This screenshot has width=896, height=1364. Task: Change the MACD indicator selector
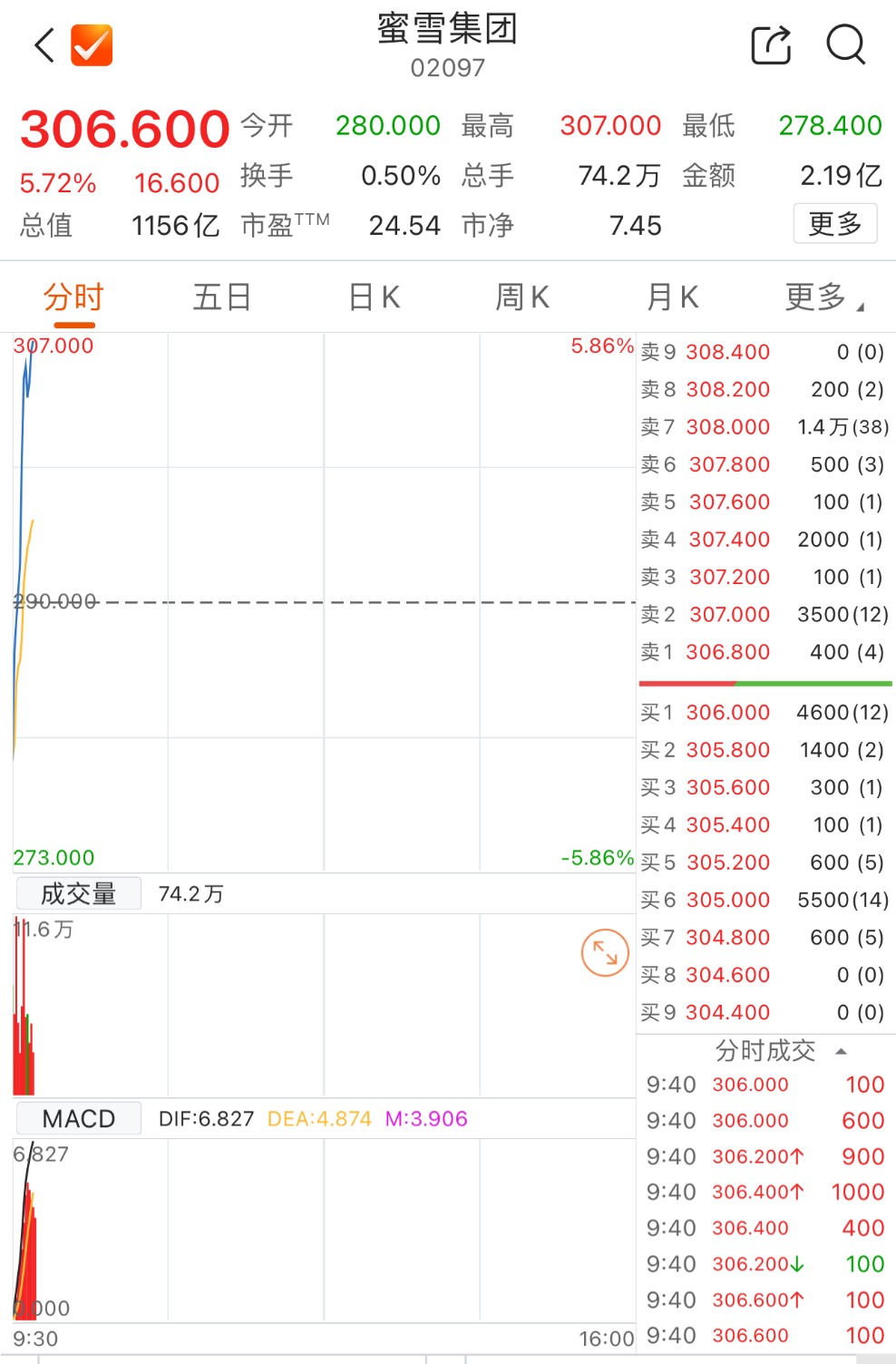pos(79,1119)
